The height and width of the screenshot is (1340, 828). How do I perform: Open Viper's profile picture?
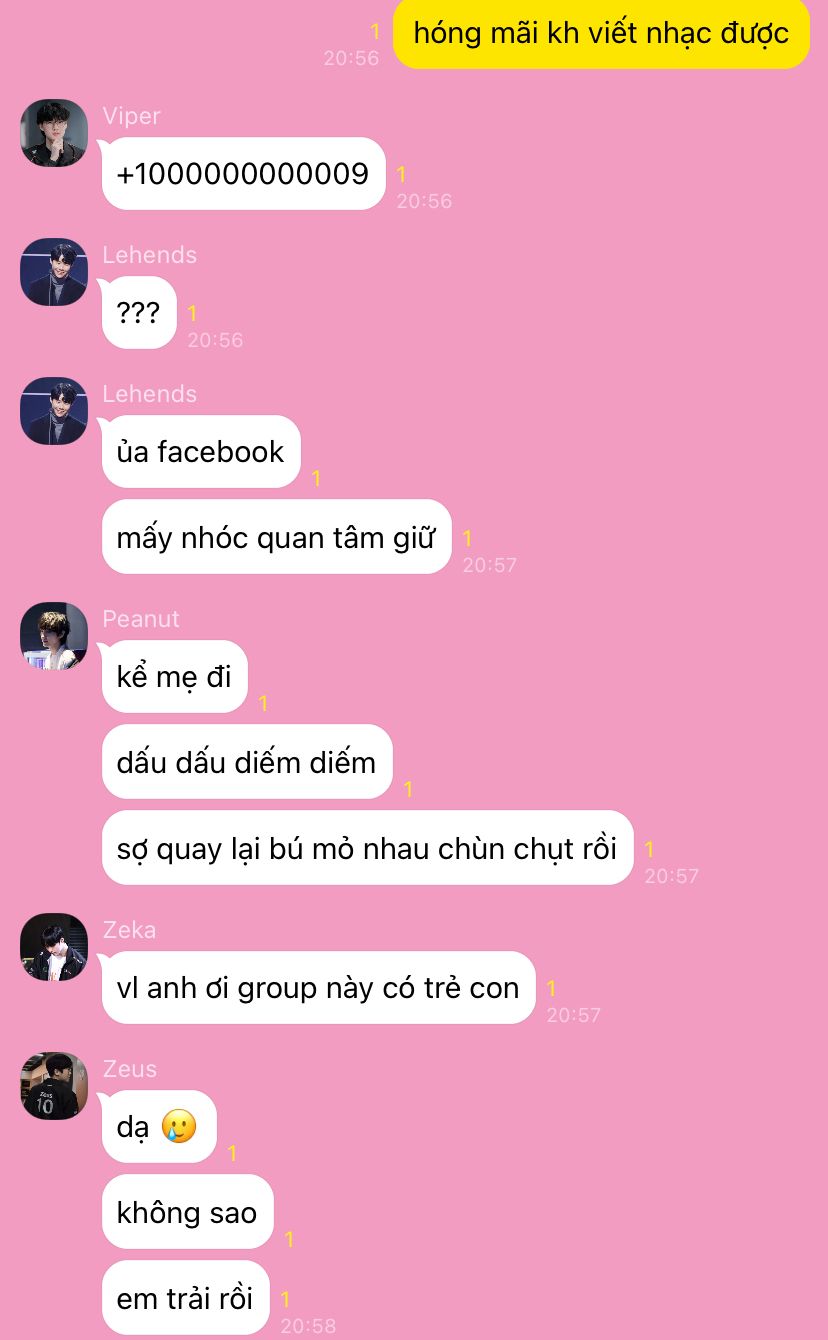[x=54, y=133]
